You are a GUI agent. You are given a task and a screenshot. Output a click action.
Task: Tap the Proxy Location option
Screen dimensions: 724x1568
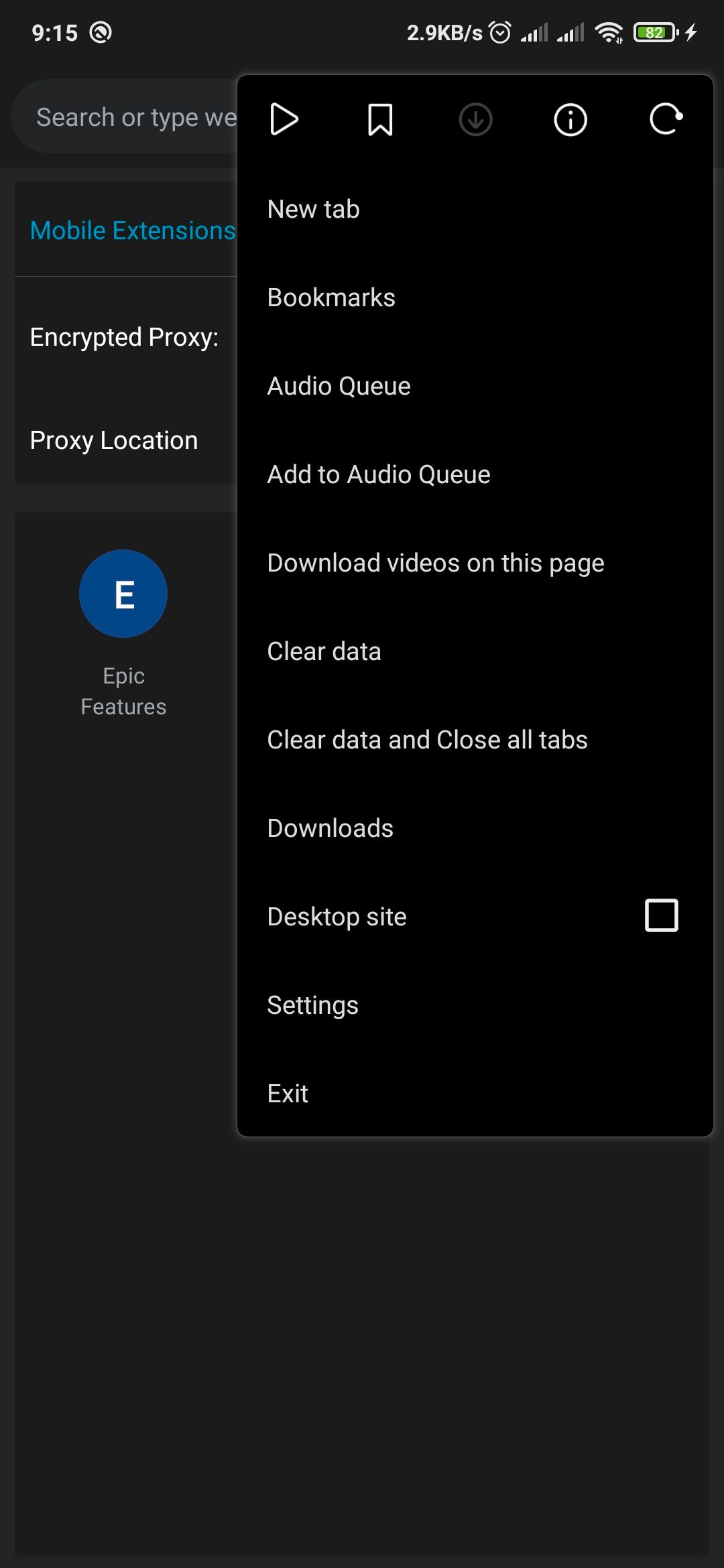[x=113, y=440]
